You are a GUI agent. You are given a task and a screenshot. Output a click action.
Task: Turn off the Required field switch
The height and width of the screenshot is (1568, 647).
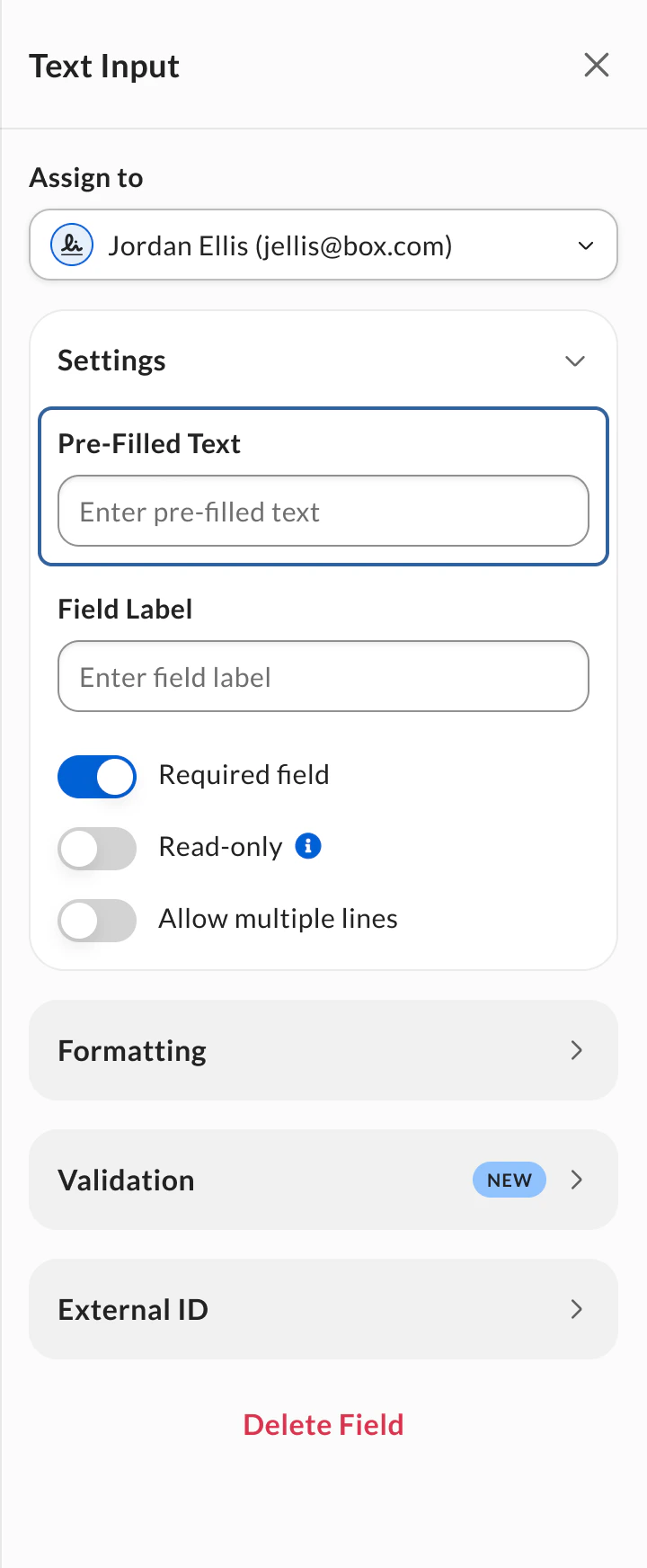click(97, 777)
